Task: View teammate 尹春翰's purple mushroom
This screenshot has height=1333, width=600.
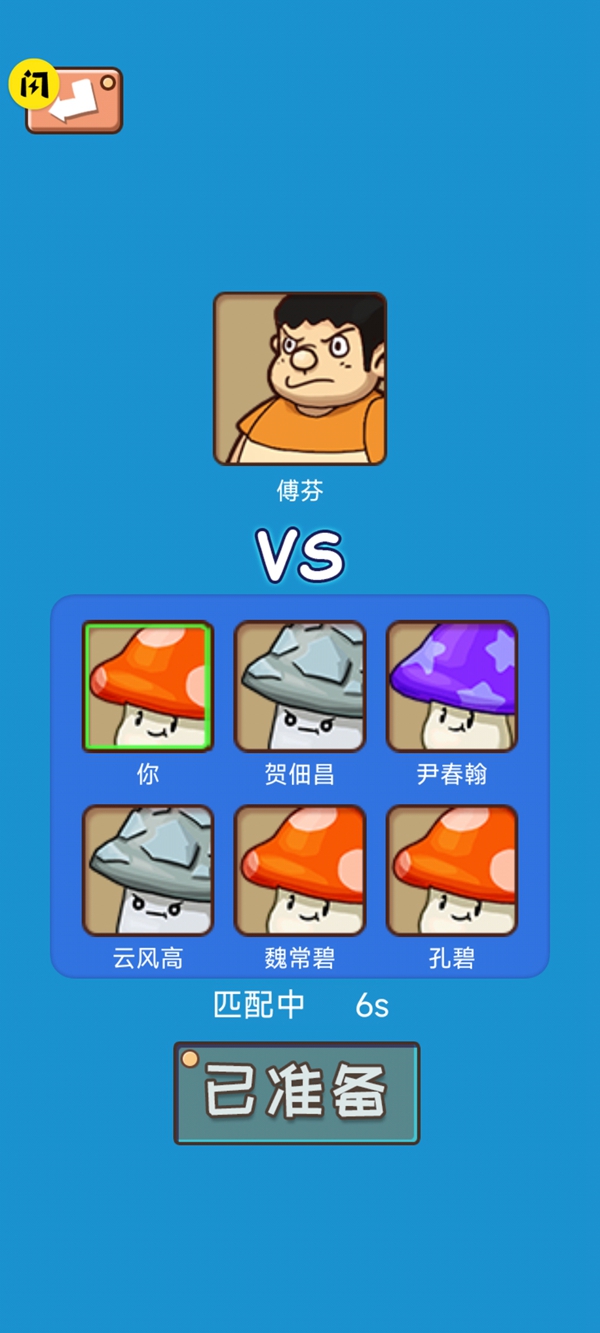Action: (x=452, y=686)
